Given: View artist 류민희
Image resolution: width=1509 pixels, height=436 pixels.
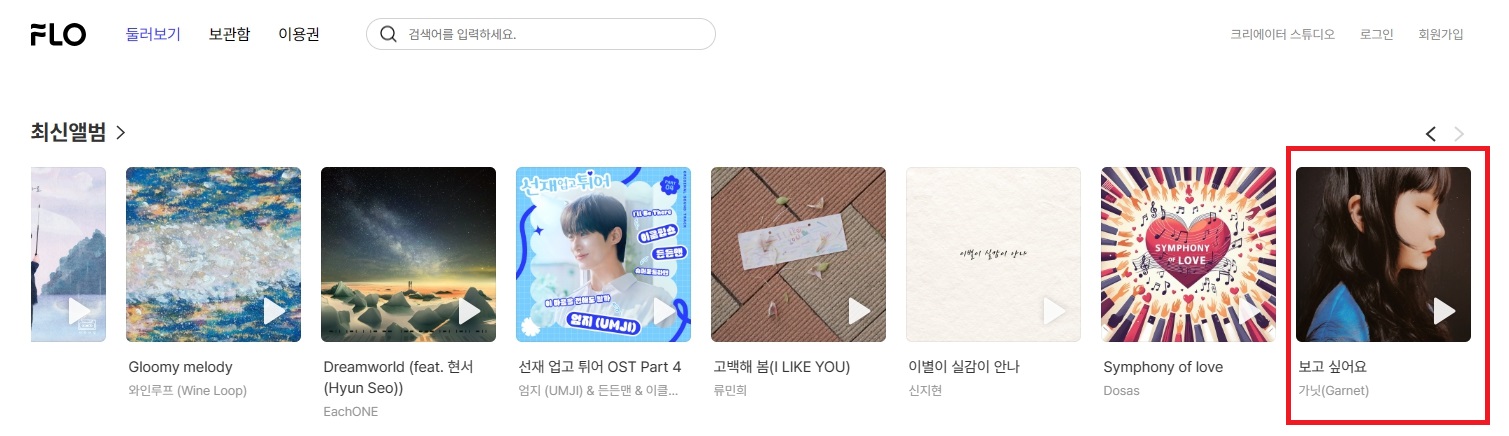Looking at the screenshot, I should pyautogui.click(x=732, y=391).
